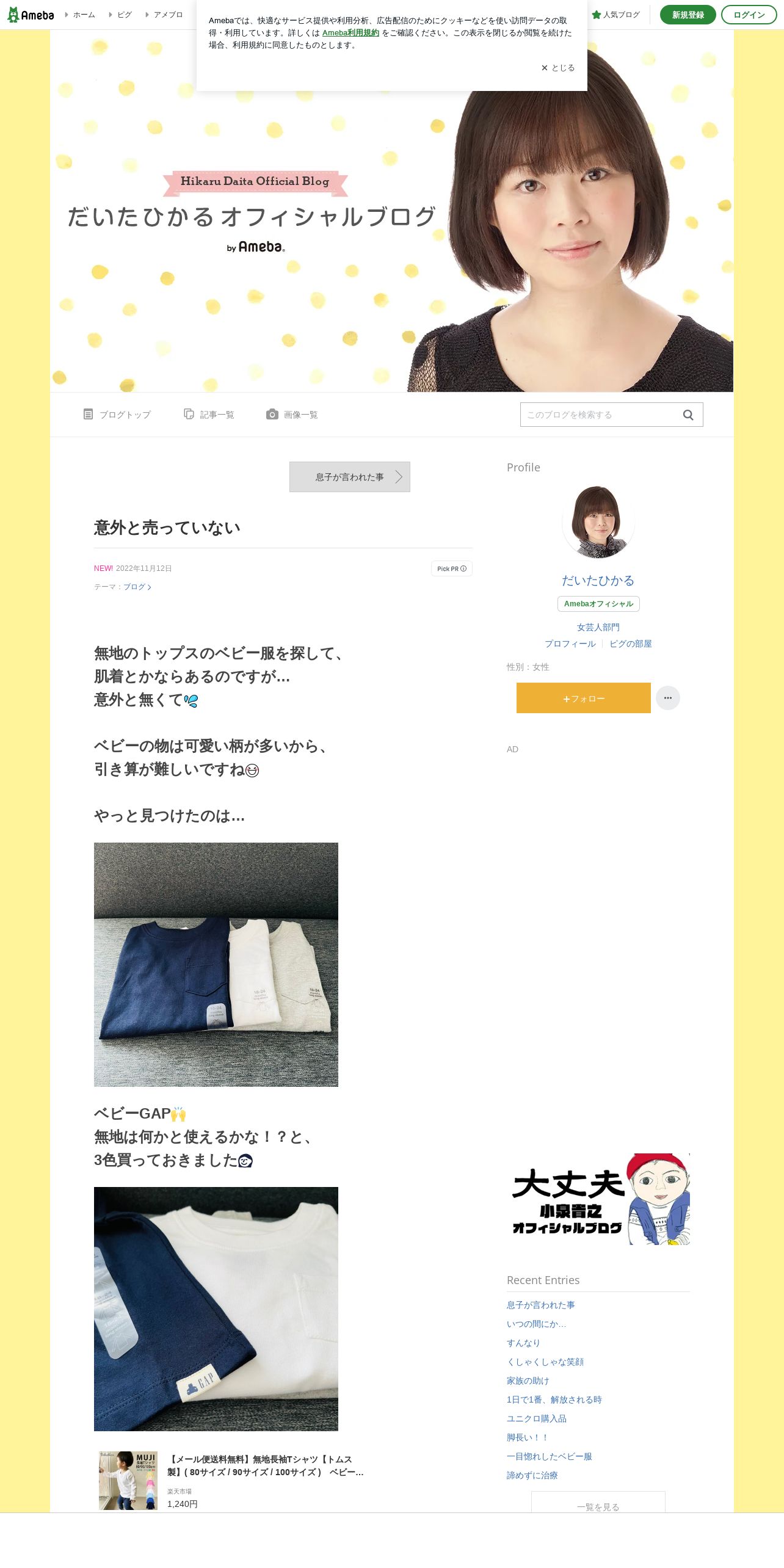Open the Ameba利用規約 link

pyautogui.click(x=350, y=33)
